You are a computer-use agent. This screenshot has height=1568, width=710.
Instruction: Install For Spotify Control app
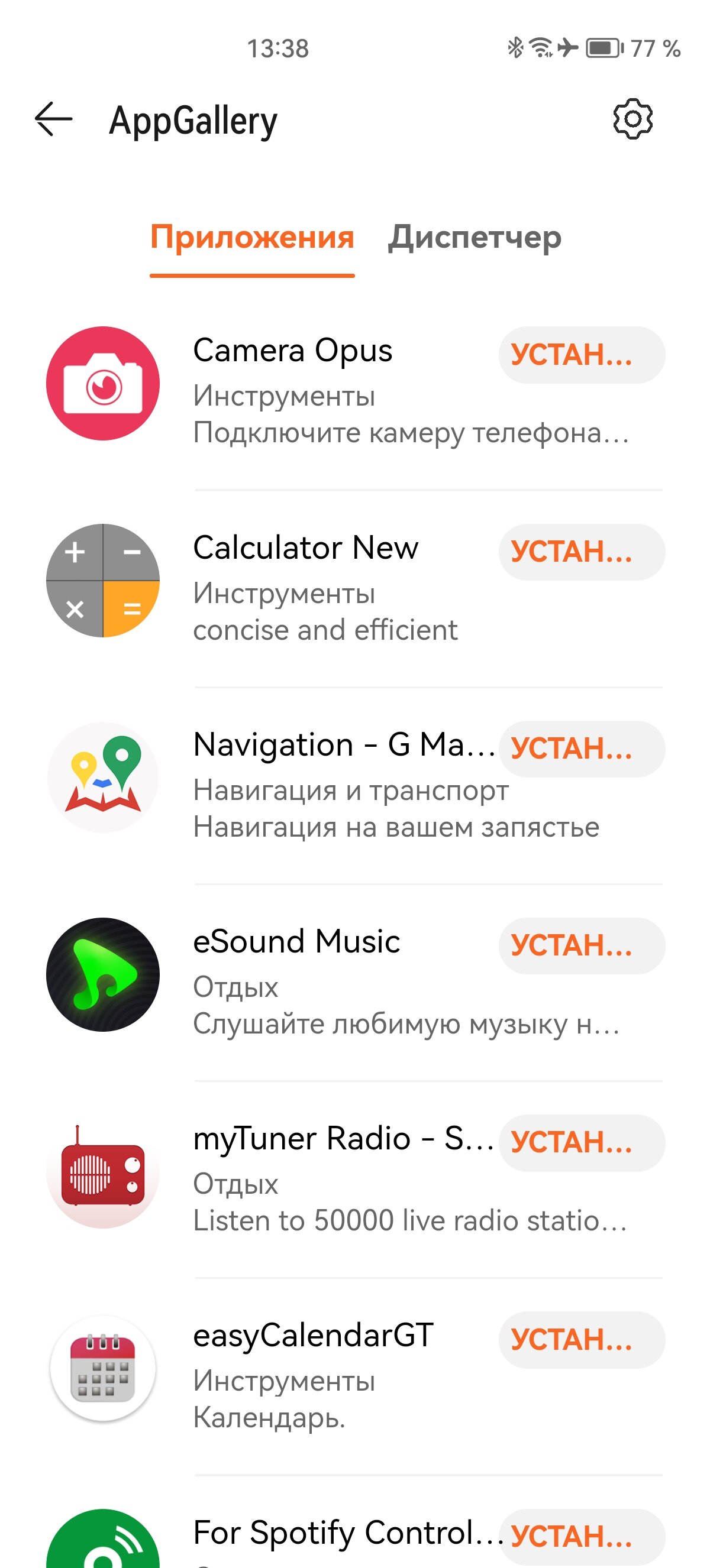coord(582,1536)
